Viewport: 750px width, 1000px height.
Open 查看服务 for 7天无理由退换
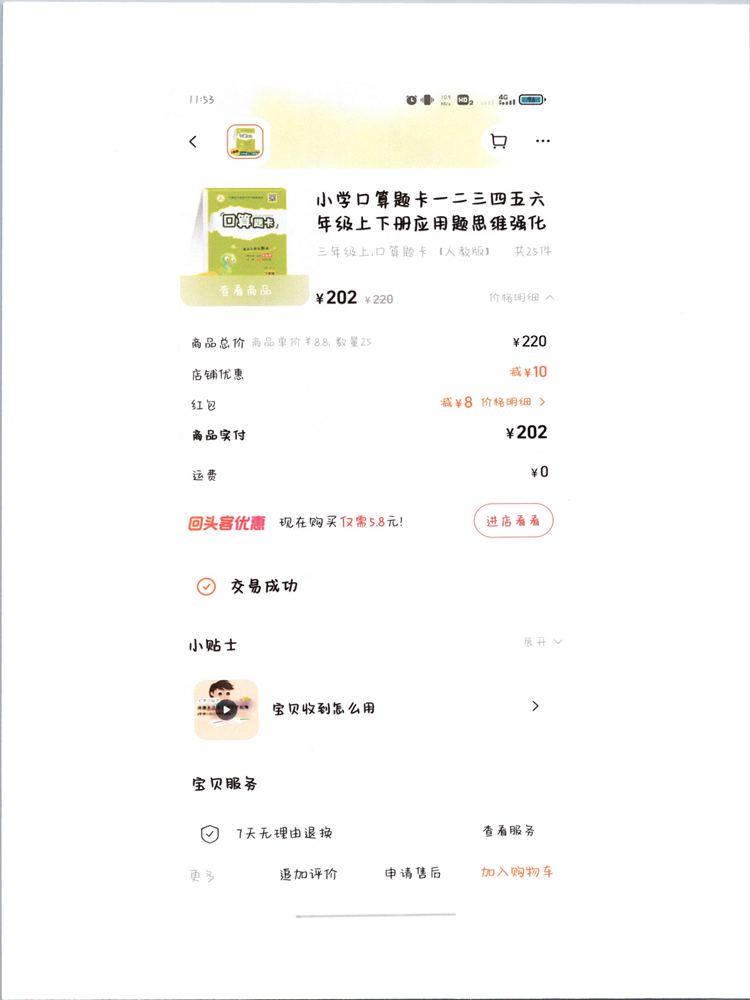point(509,831)
